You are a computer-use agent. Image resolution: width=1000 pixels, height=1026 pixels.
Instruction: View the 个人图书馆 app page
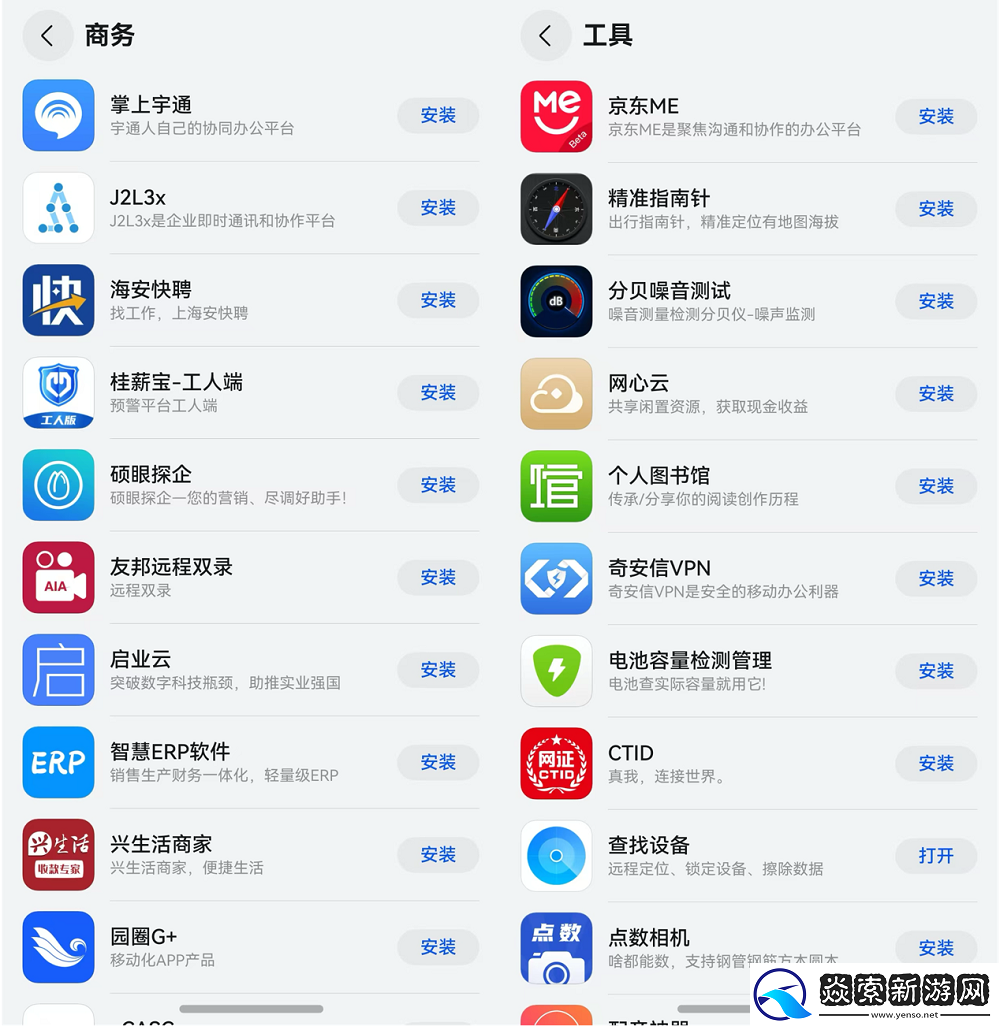coord(659,476)
